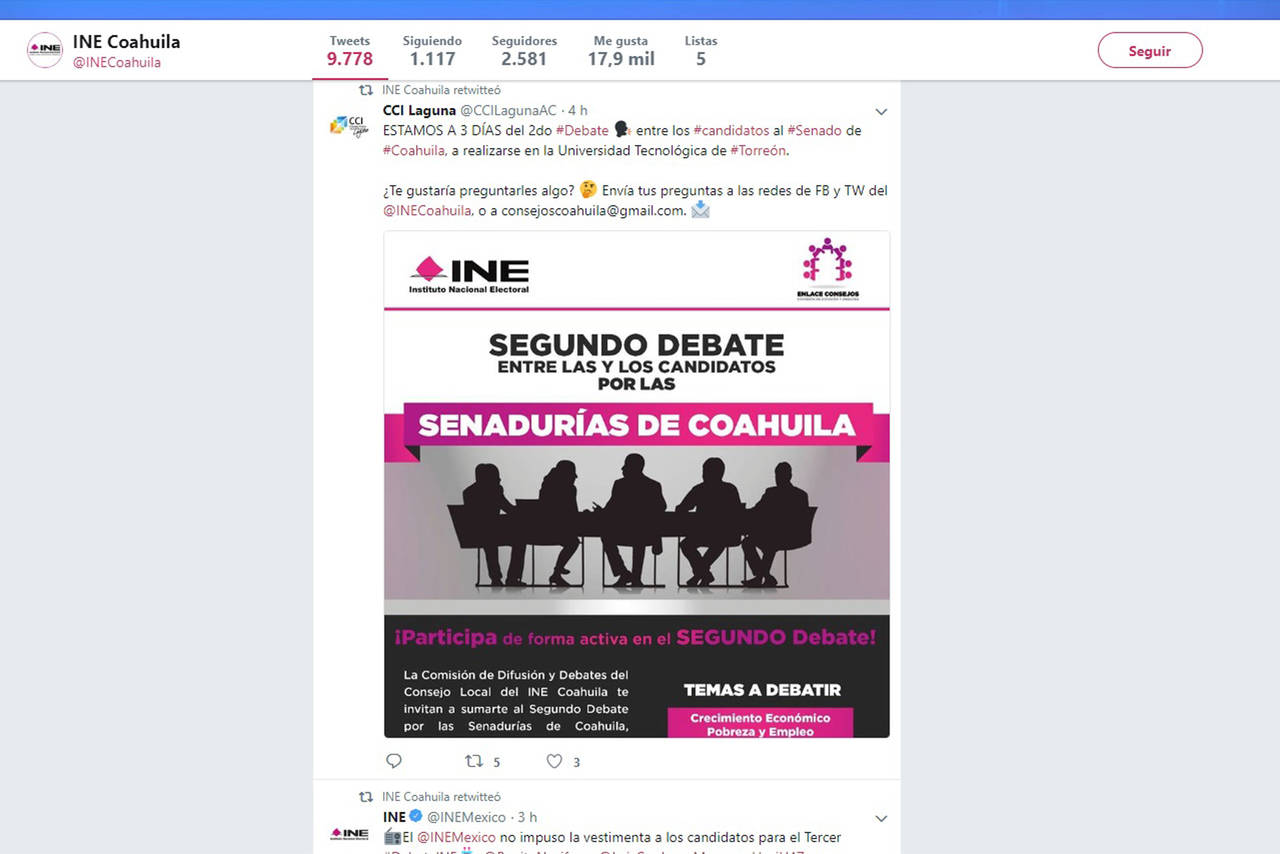
Task: Open the #candidatos hashtag
Action: pyautogui.click(x=731, y=131)
